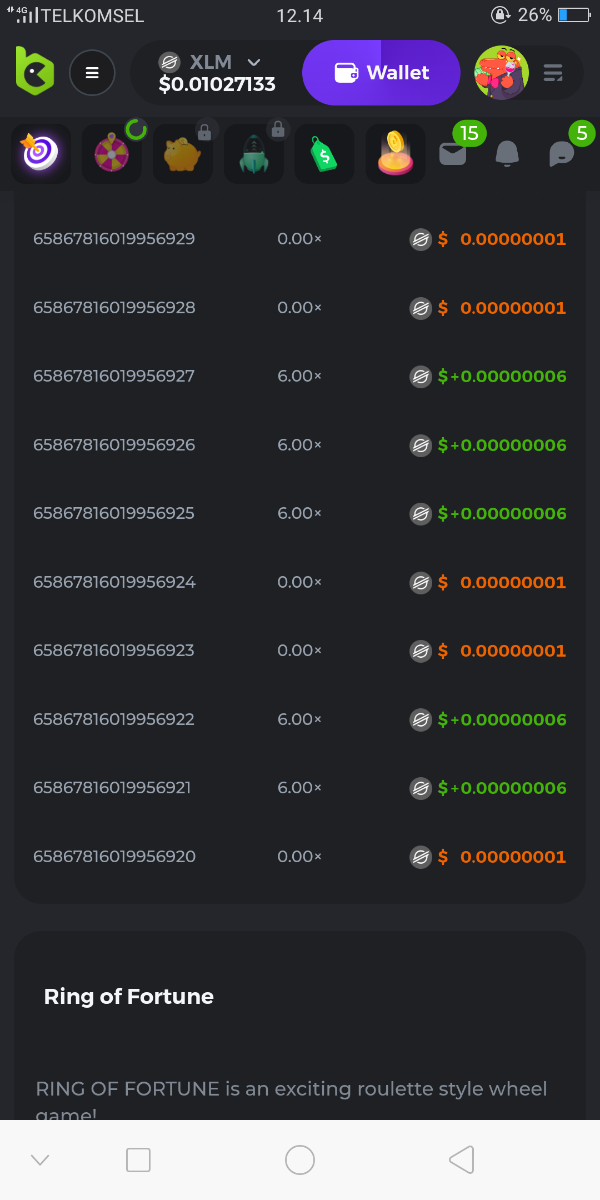
Task: Open the notifications bell
Action: coord(508,154)
